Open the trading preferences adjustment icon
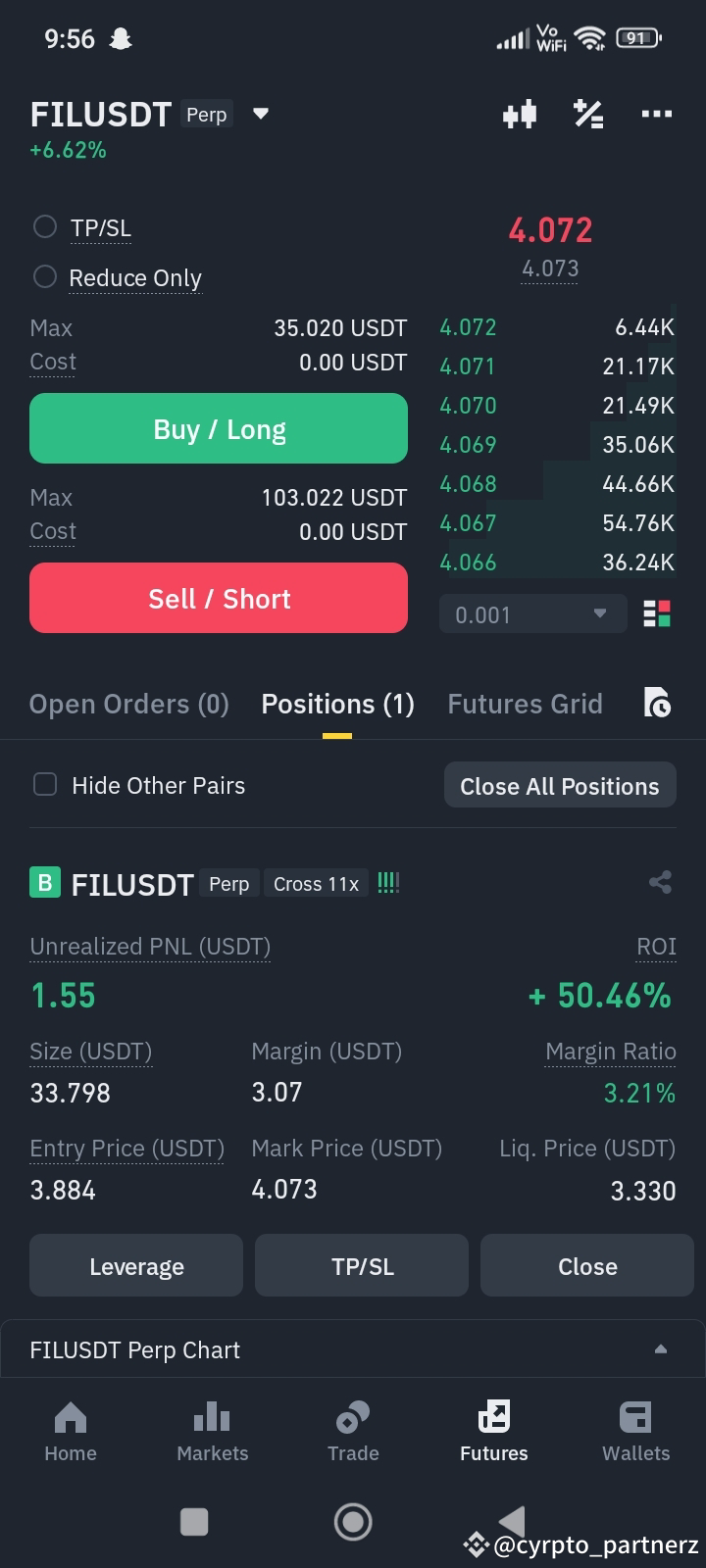The height and width of the screenshot is (1568, 706). pos(588,115)
